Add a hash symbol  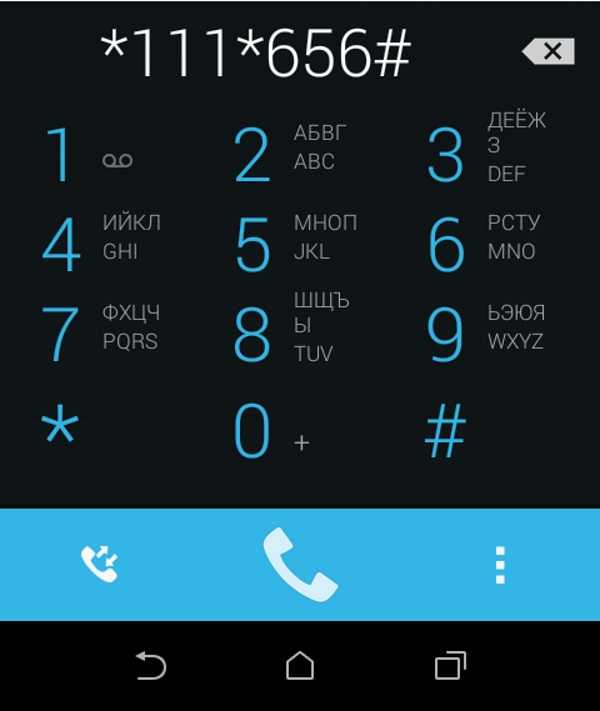[x=446, y=432]
